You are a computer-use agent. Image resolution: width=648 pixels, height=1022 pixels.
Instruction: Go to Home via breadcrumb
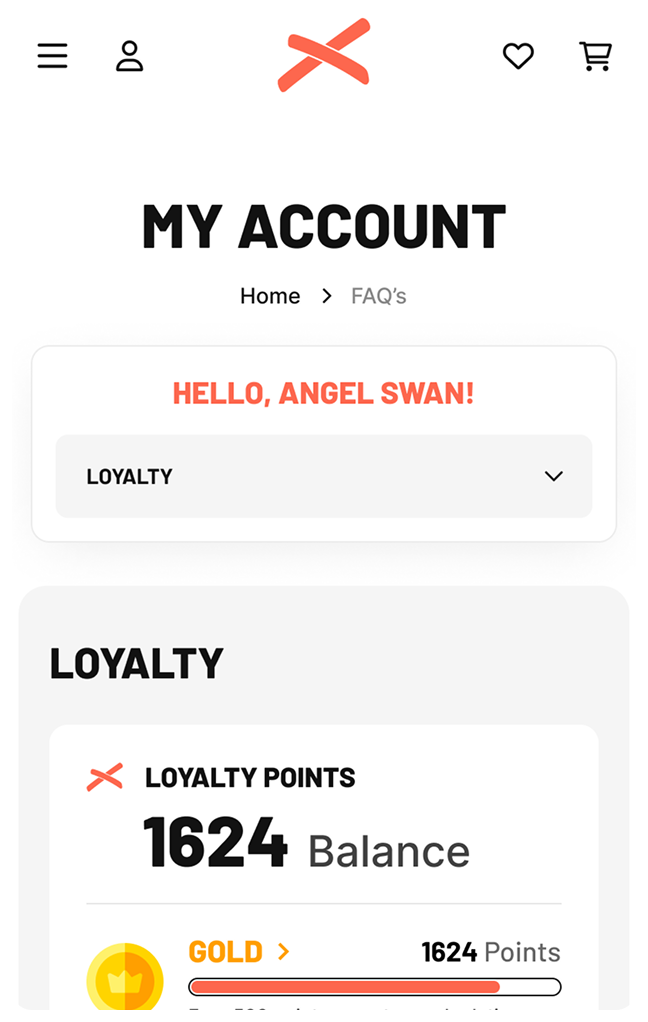click(270, 296)
